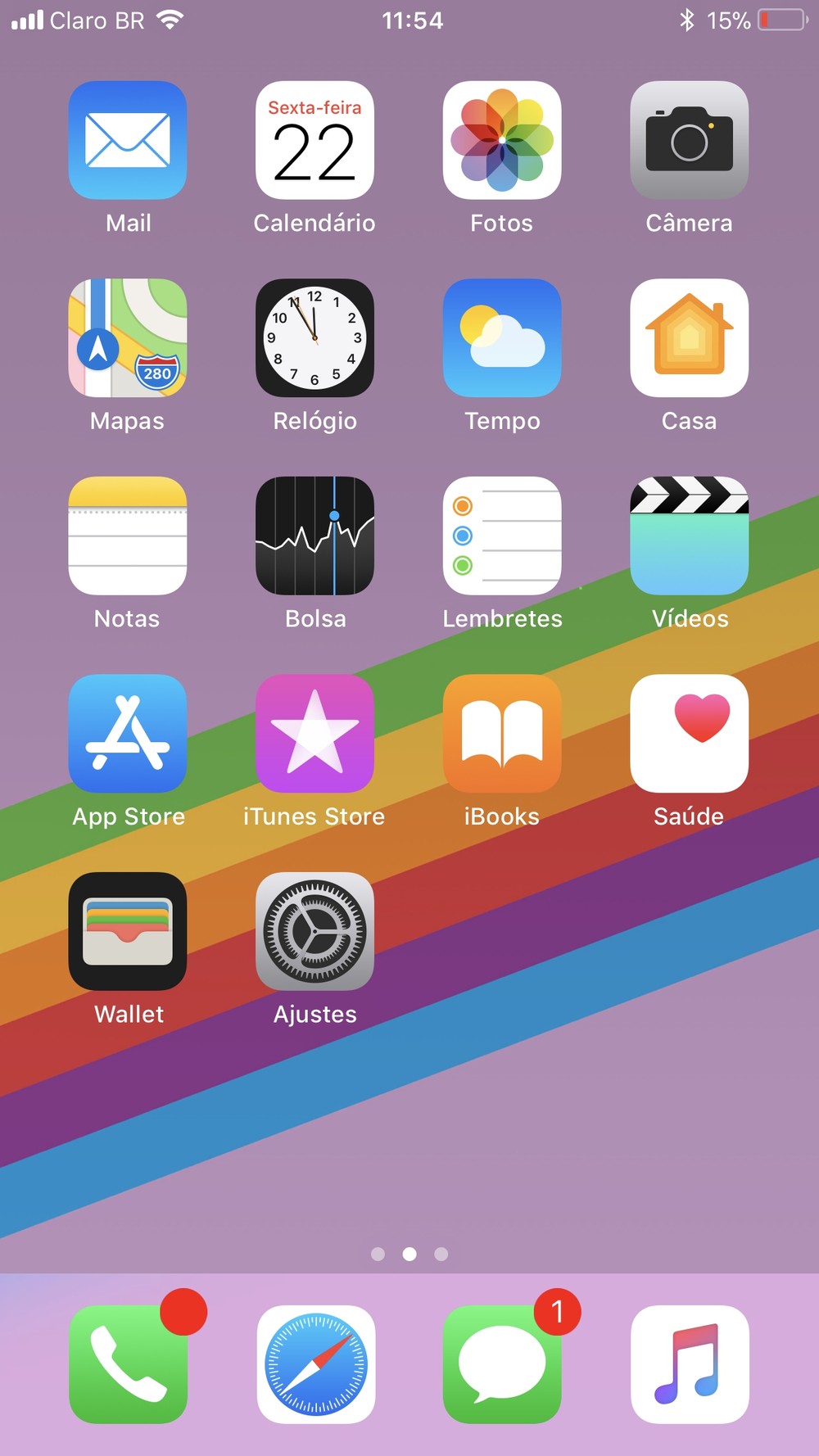Launch the Calendário app
819x1456 pixels.
click(314, 140)
